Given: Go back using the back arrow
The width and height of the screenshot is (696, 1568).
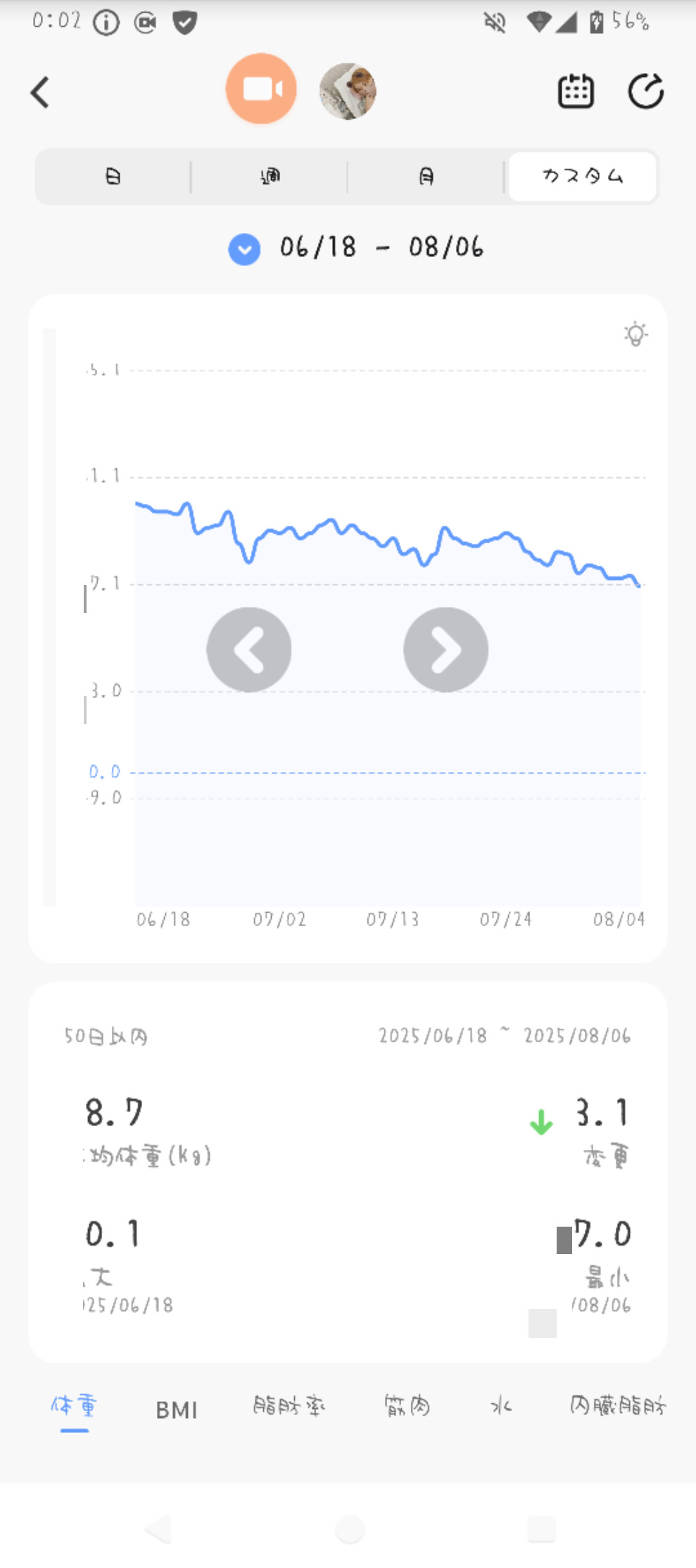Looking at the screenshot, I should pyautogui.click(x=40, y=91).
